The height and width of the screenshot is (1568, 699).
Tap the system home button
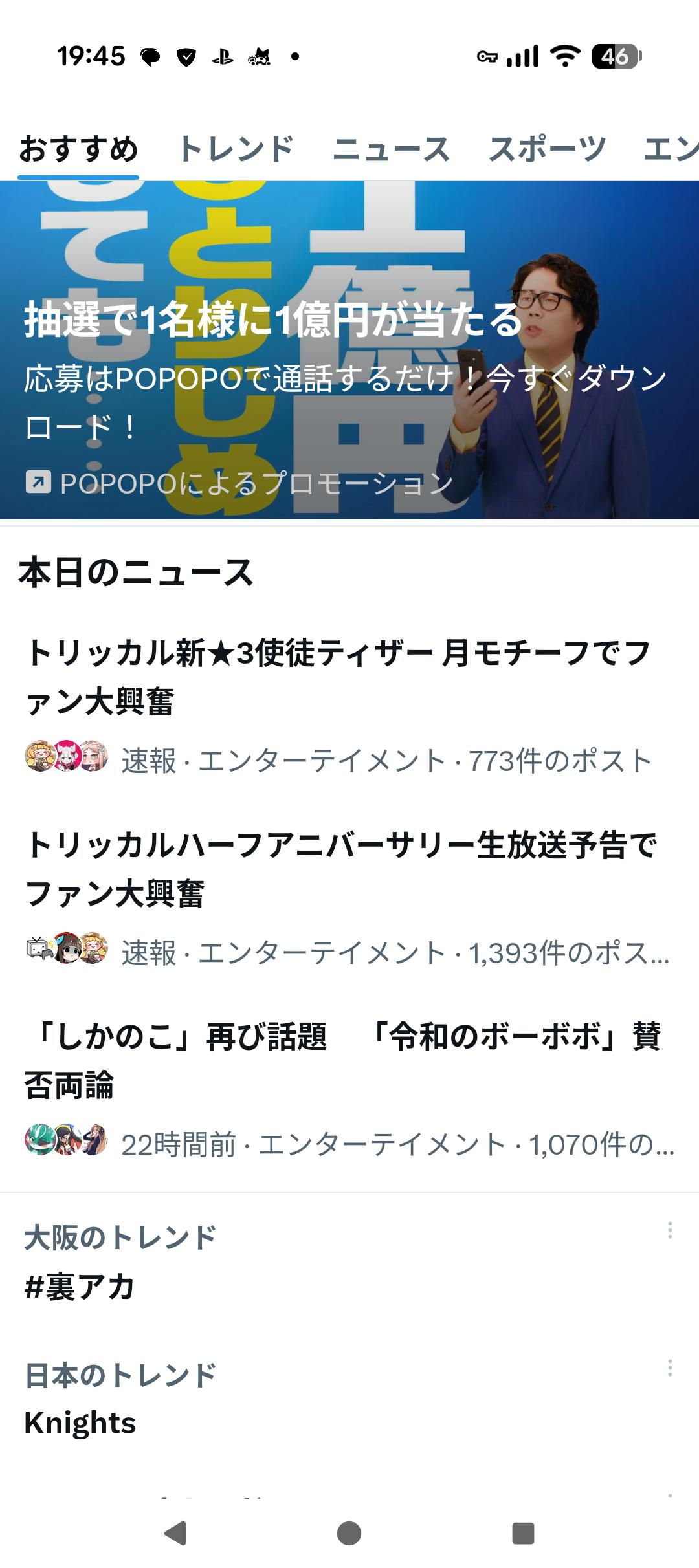tap(349, 1533)
